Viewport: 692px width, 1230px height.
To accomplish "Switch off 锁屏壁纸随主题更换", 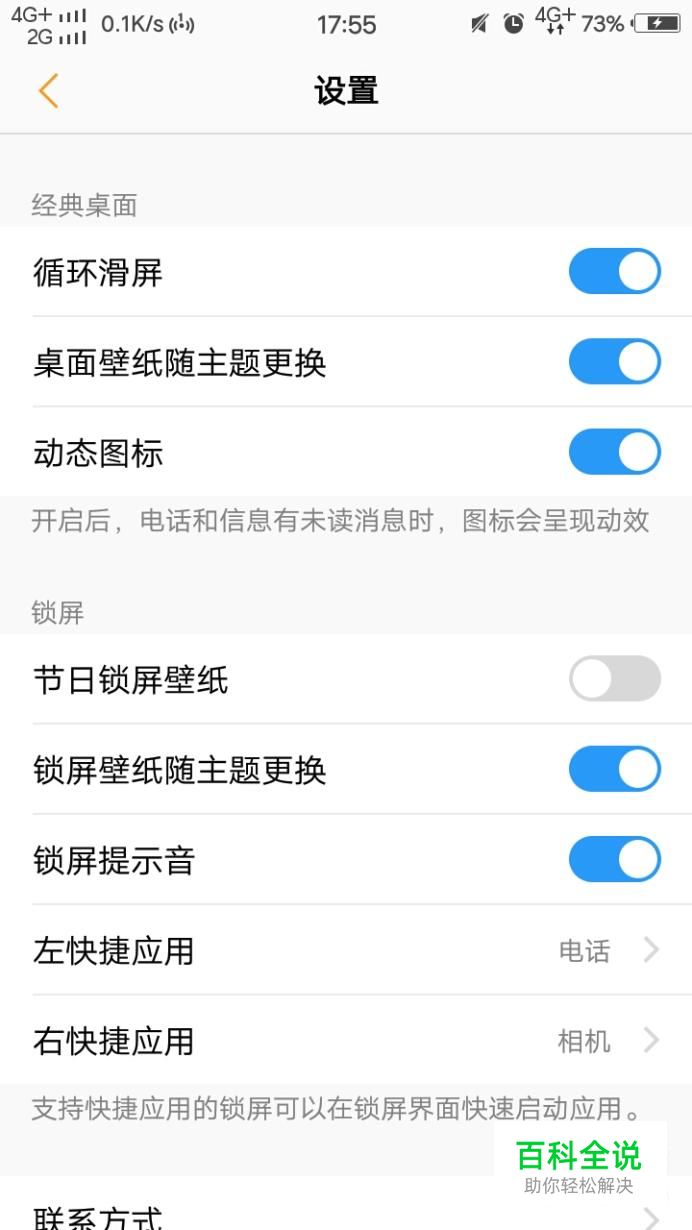I will point(615,769).
